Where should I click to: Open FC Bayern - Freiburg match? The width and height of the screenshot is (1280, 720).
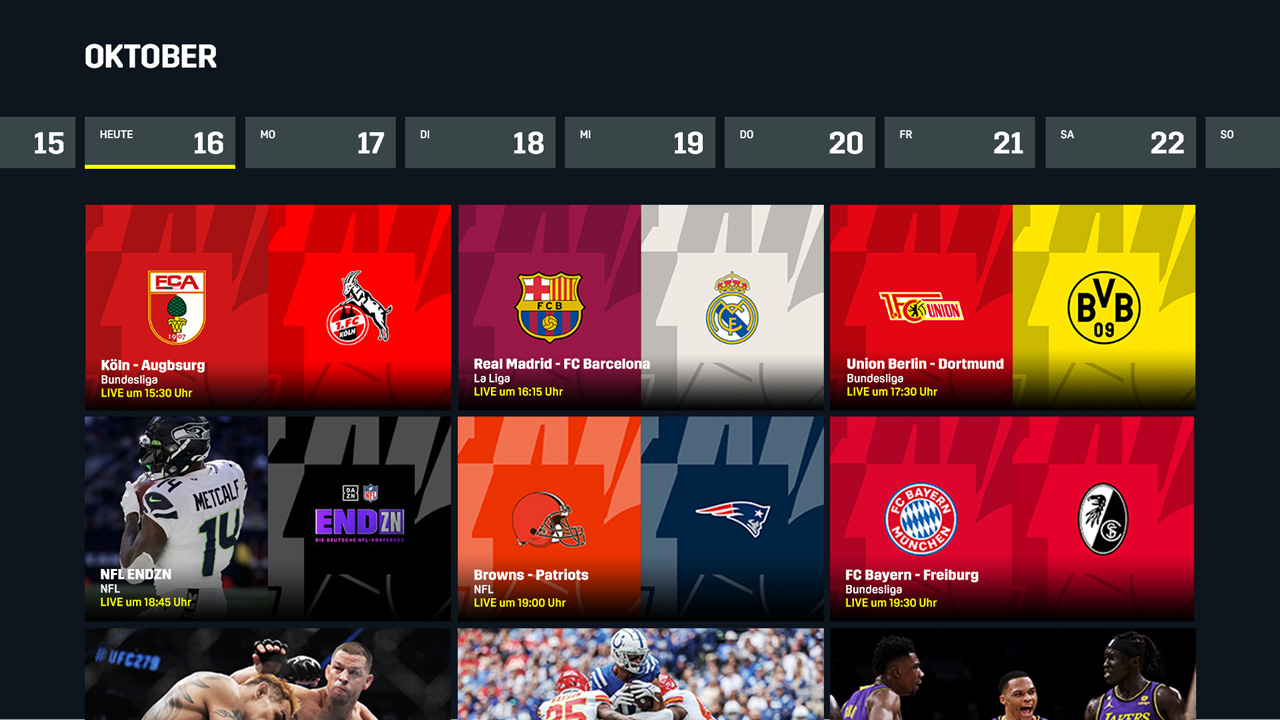pos(1012,518)
